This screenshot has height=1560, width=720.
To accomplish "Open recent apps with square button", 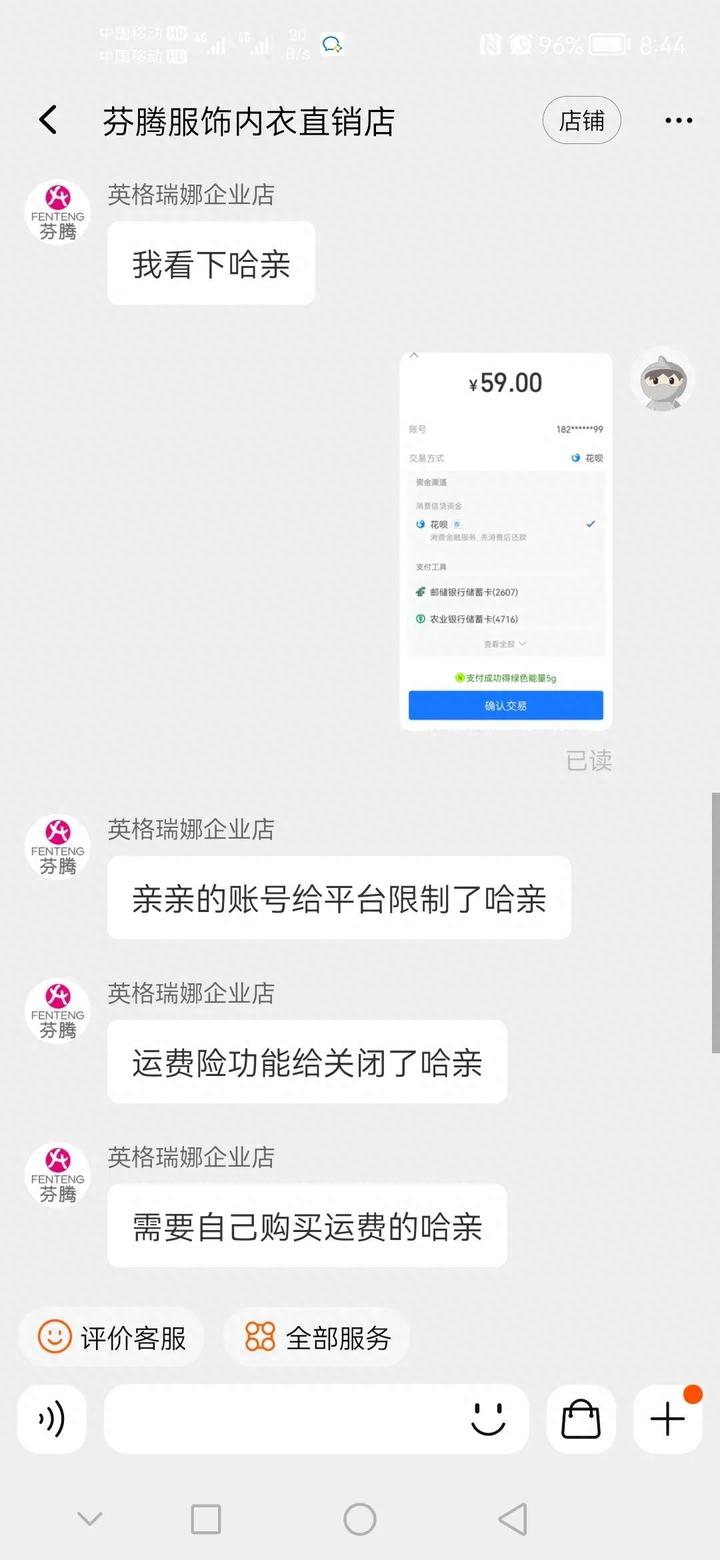I will point(206,1519).
